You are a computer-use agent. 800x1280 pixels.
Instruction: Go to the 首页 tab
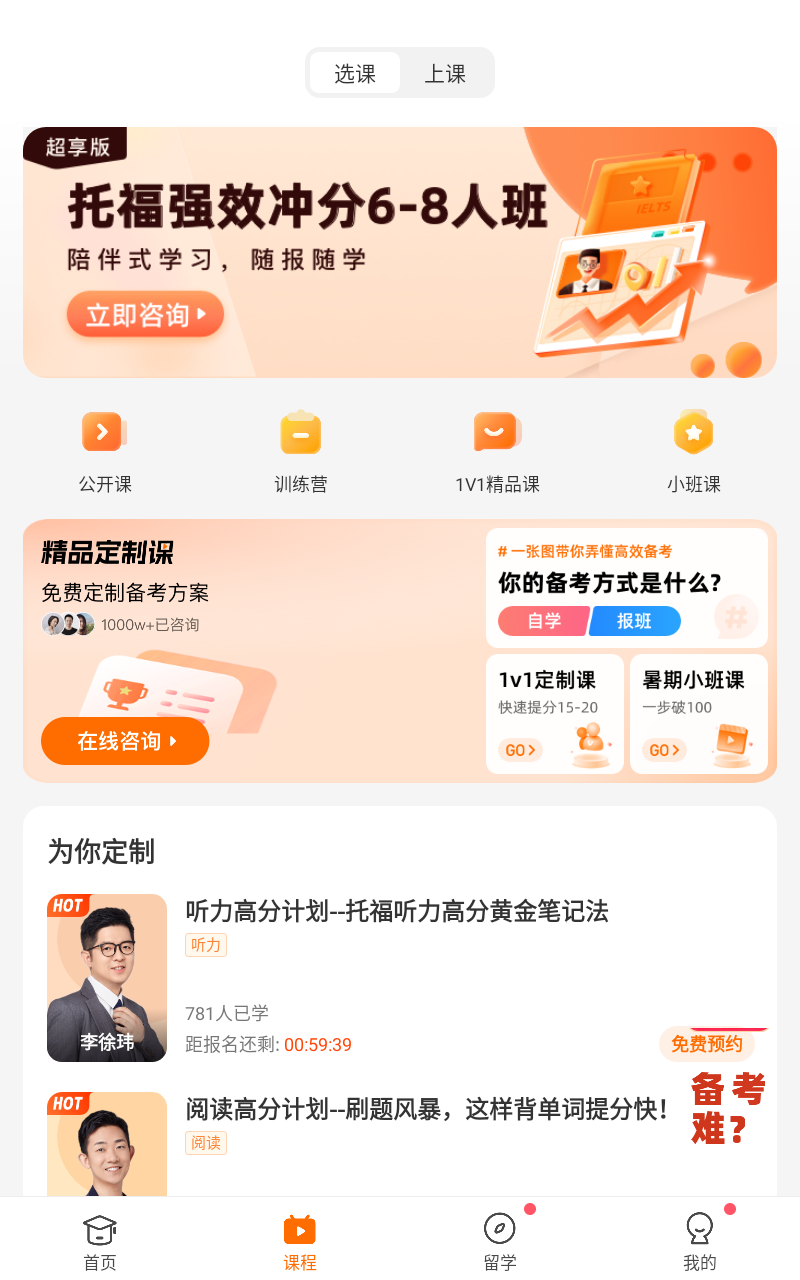pos(100,1242)
